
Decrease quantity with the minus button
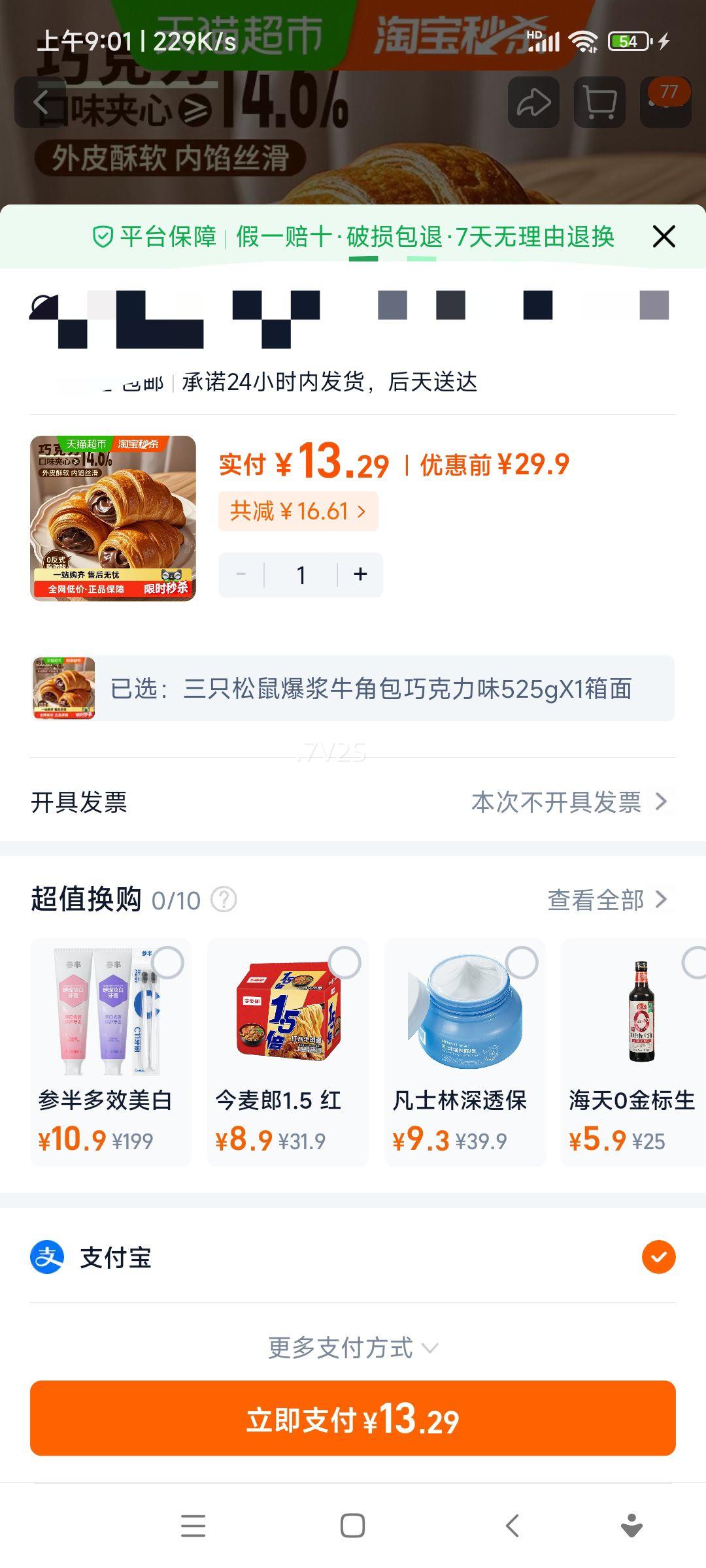point(241,574)
